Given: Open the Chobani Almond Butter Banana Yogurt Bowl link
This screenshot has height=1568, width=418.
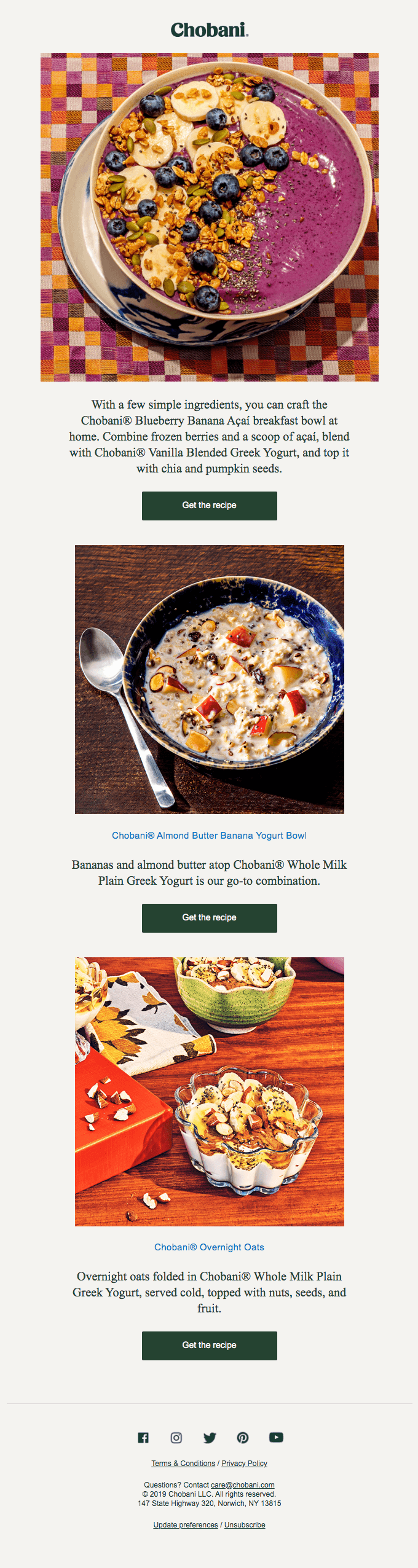Looking at the screenshot, I should coord(209,836).
